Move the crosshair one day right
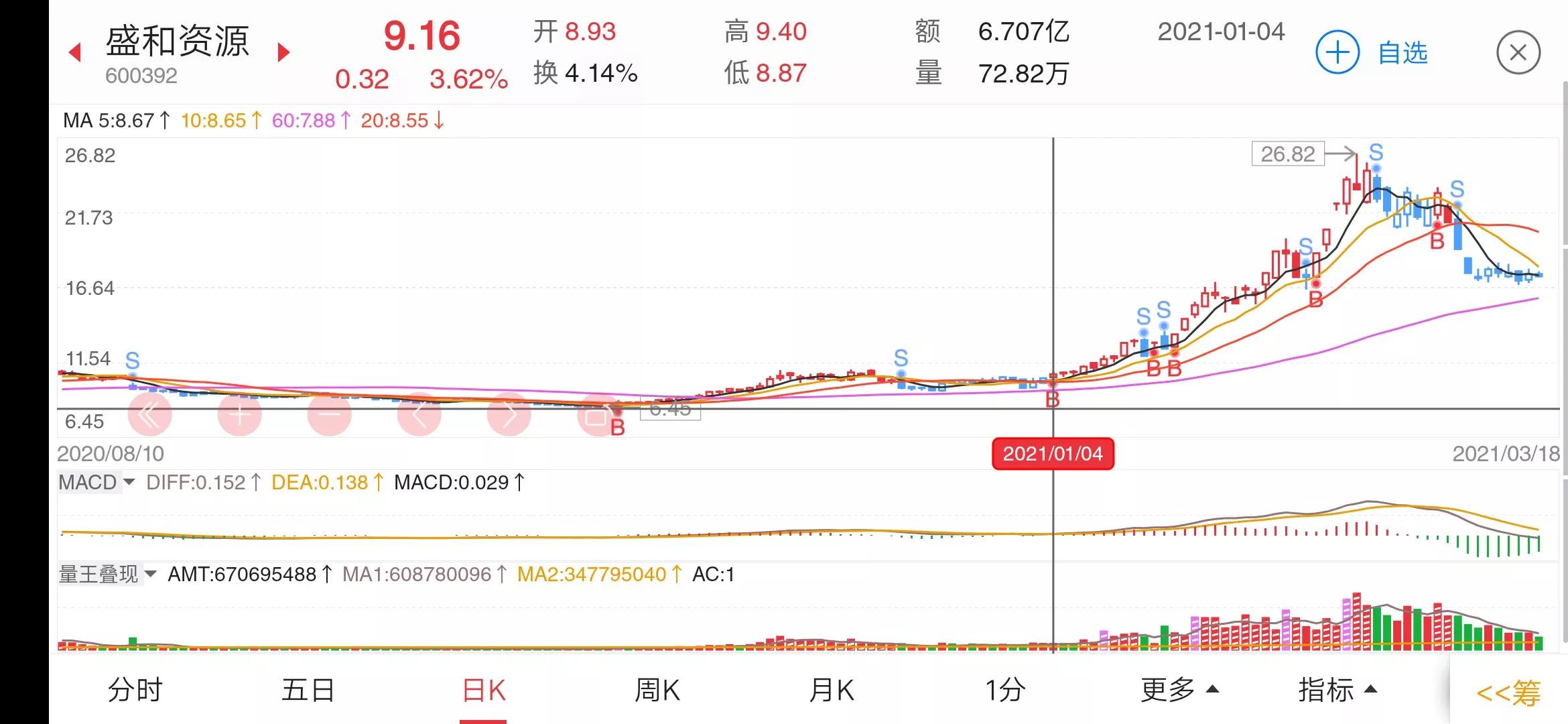1568x724 pixels. (x=509, y=415)
